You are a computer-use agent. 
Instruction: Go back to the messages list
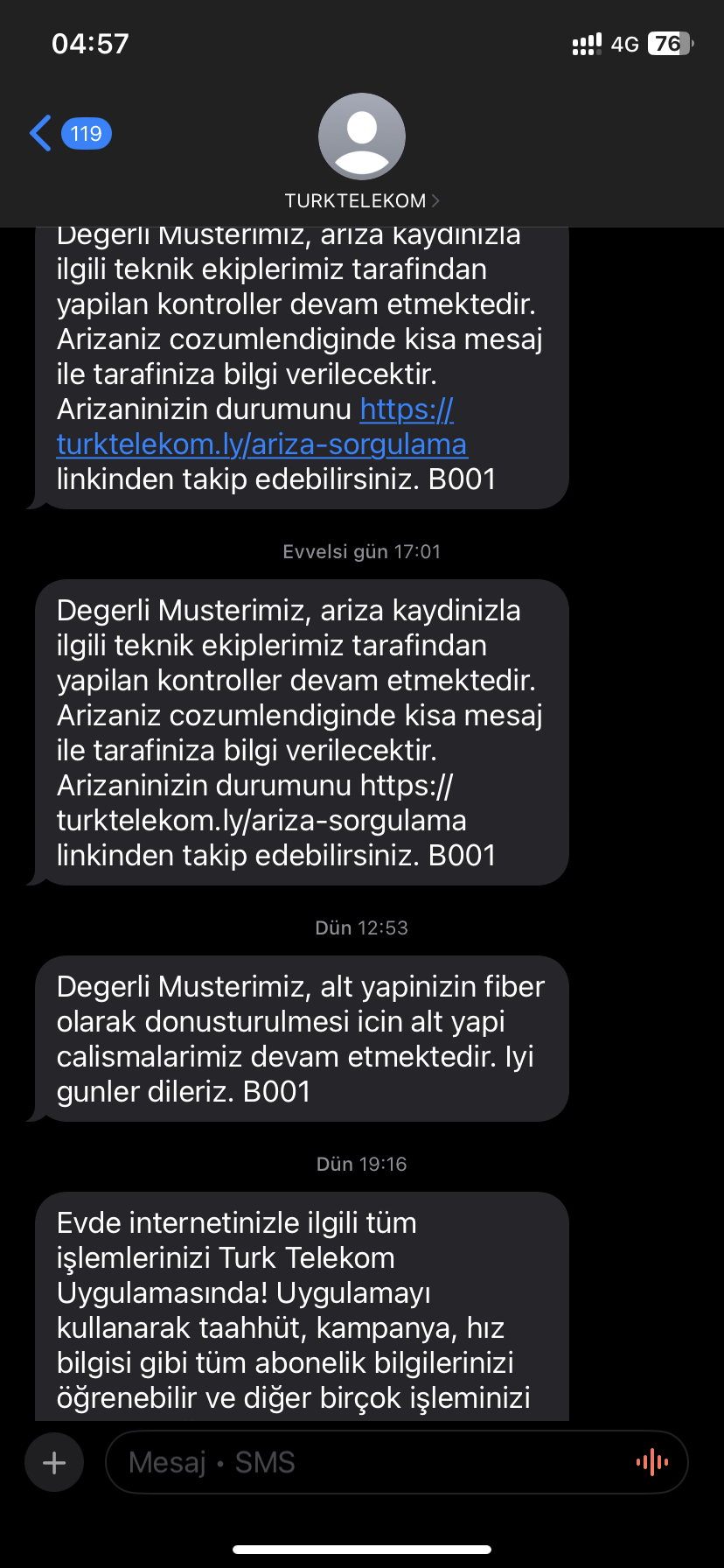pyautogui.click(x=70, y=134)
